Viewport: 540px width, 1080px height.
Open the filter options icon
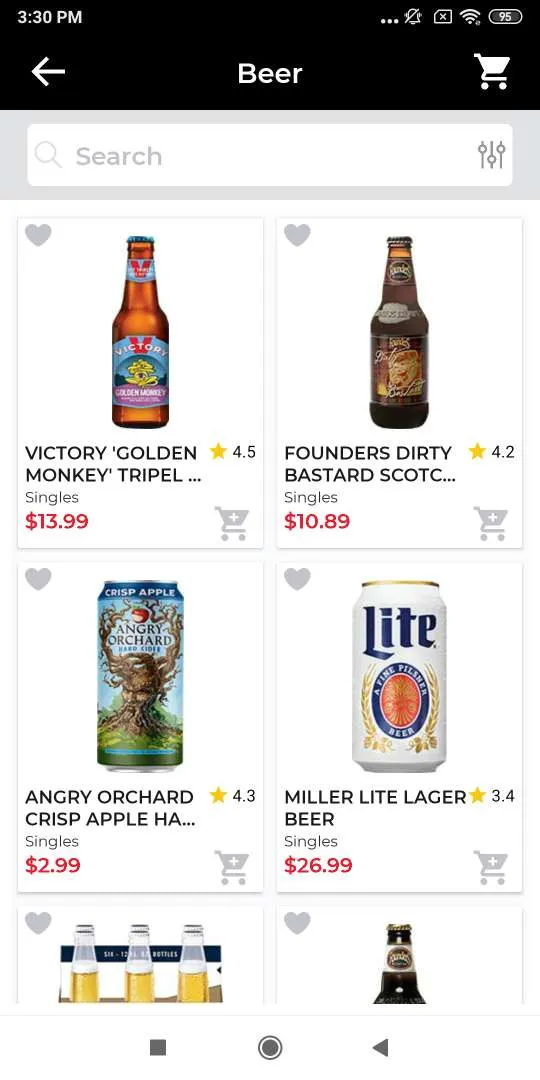coord(492,155)
